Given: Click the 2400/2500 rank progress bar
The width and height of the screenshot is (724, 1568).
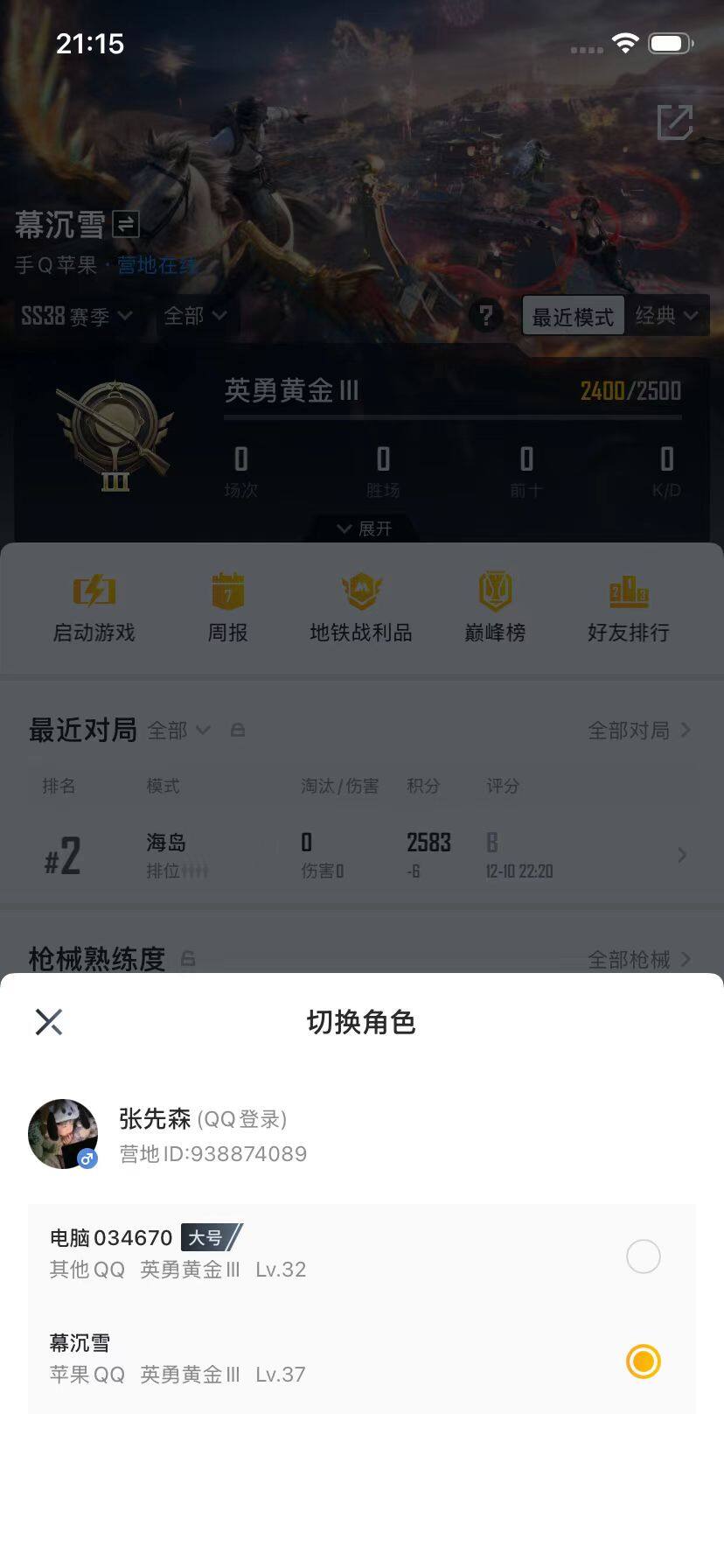Looking at the screenshot, I should [630, 391].
